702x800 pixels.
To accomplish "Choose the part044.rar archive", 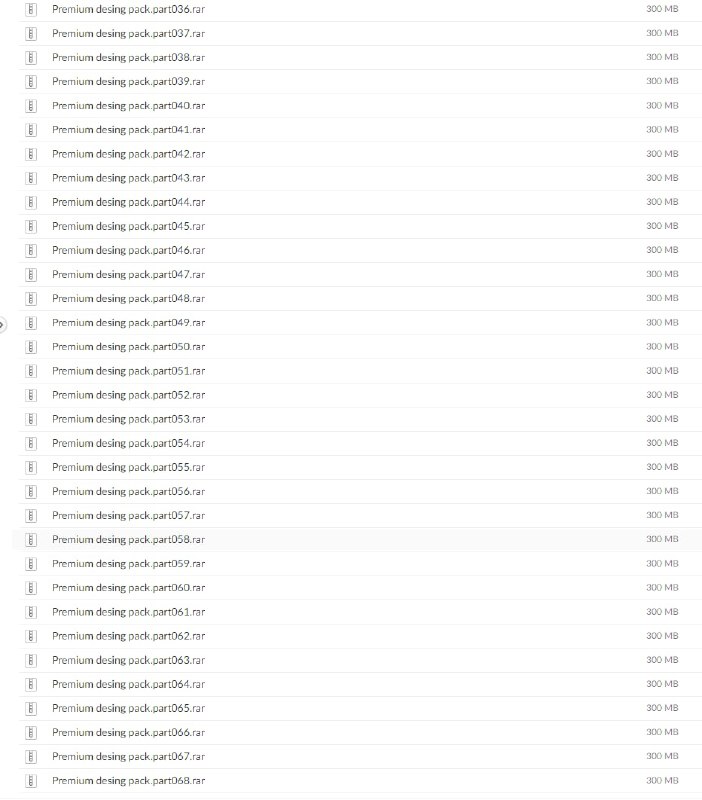I will 128,202.
